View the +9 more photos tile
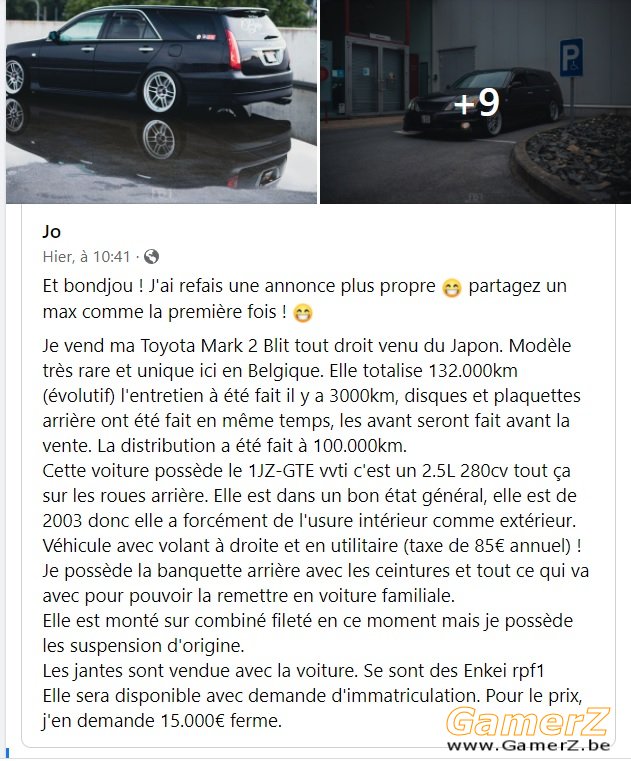 [x=475, y=102]
